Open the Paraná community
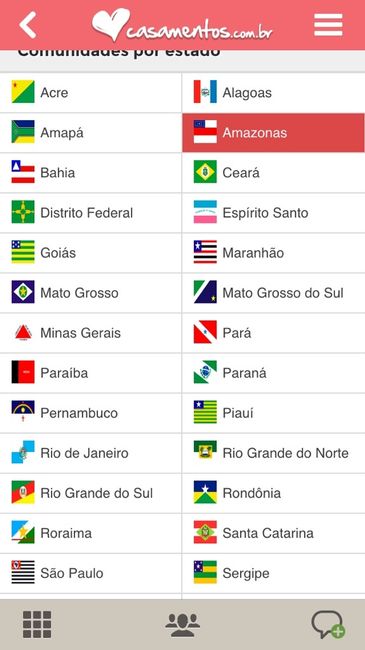Screen dimensions: 365x650 (x=274, y=373)
